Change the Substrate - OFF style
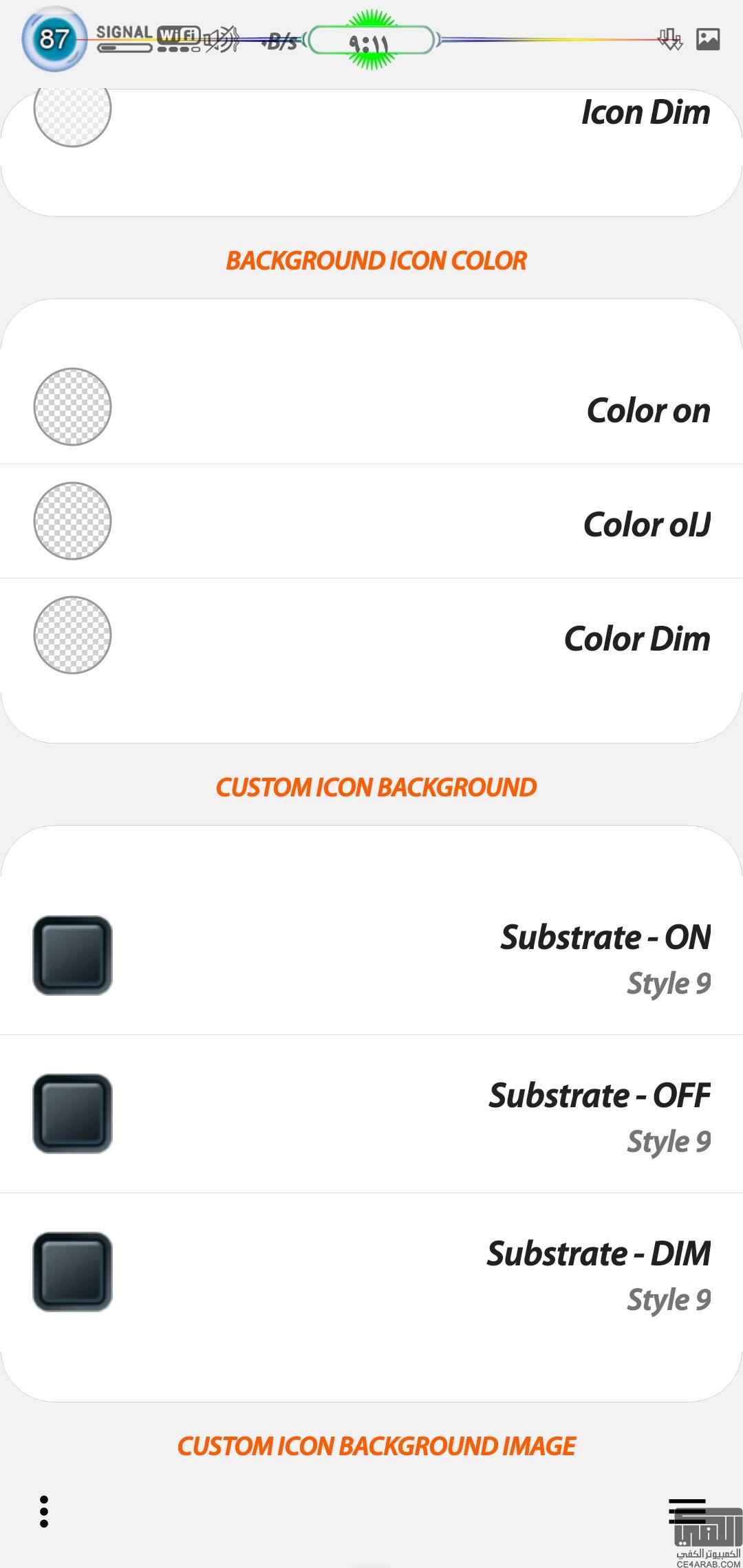Image resolution: width=743 pixels, height=1568 pixels. tap(371, 1114)
